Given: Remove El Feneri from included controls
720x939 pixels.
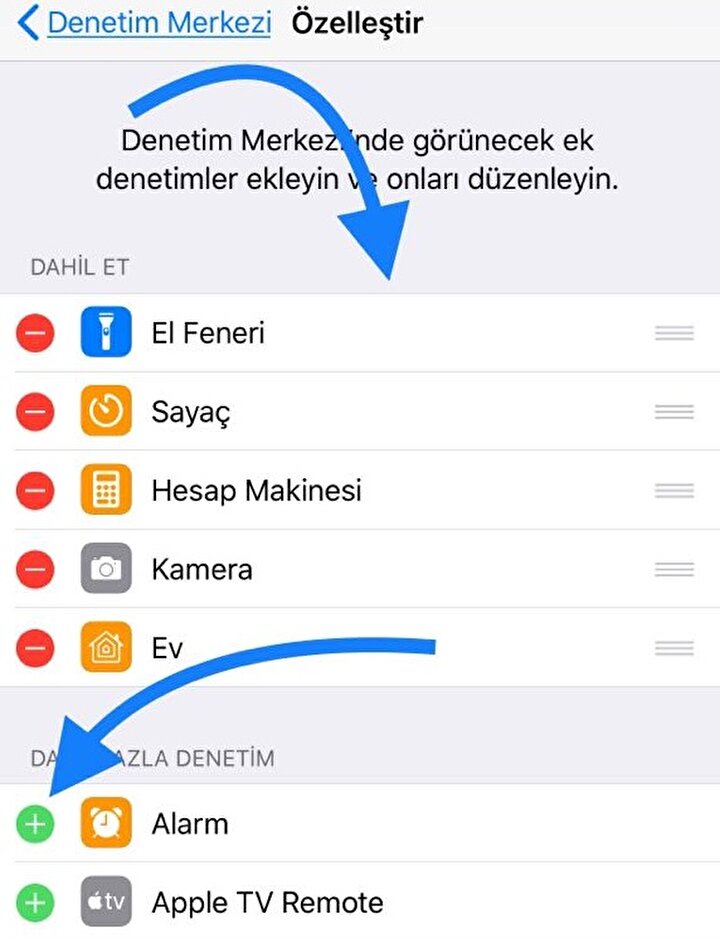Looking at the screenshot, I should click(x=35, y=333).
